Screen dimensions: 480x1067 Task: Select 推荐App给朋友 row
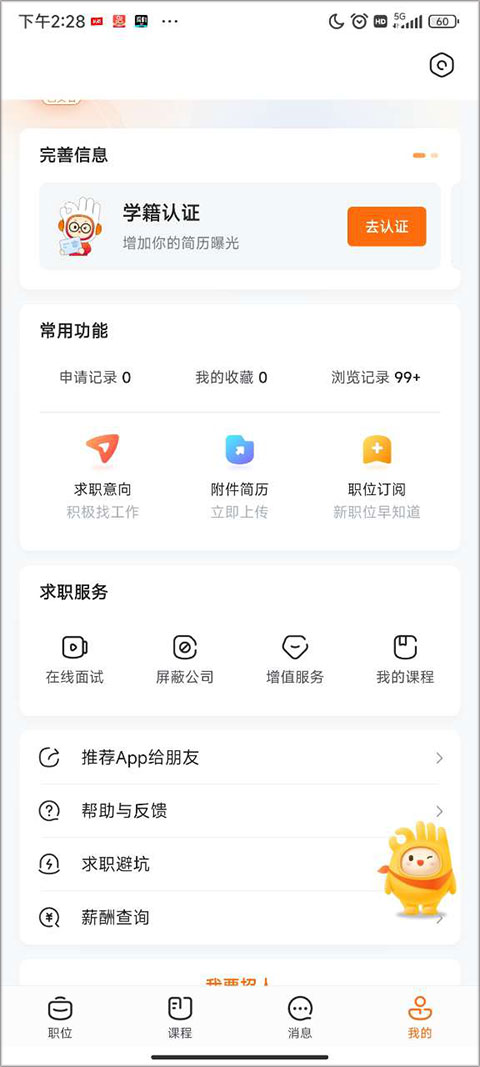click(x=240, y=757)
